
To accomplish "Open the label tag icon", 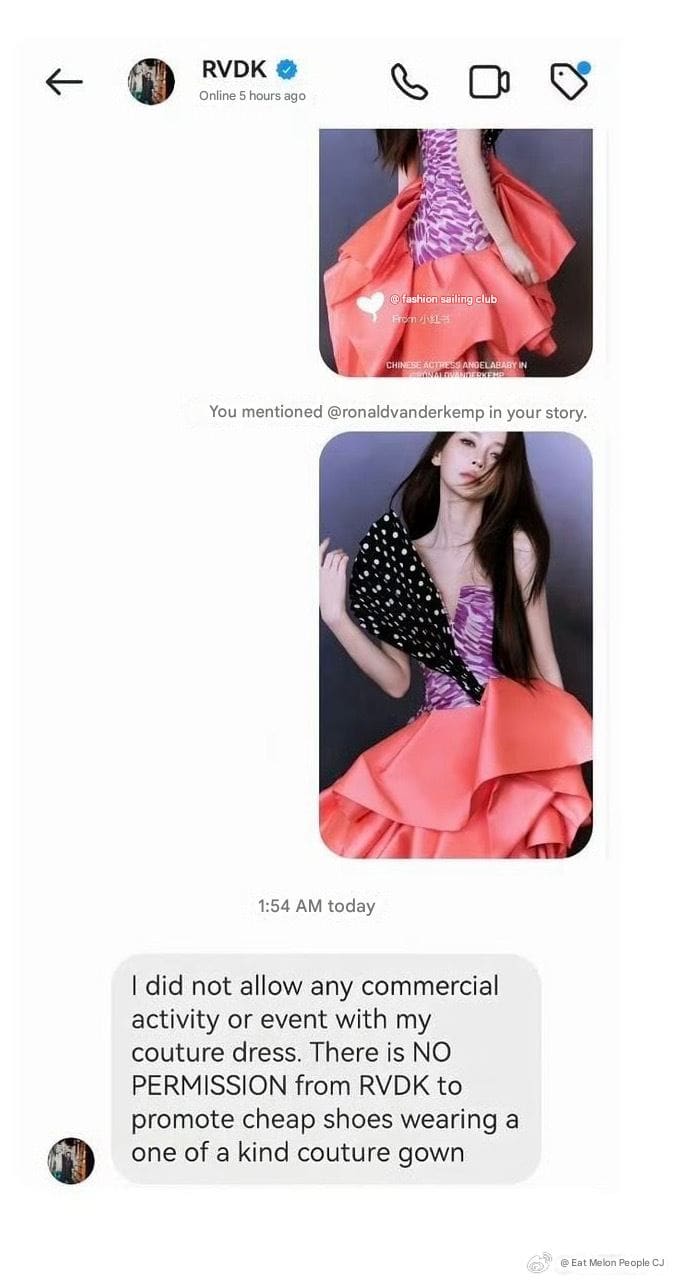I will tap(569, 82).
